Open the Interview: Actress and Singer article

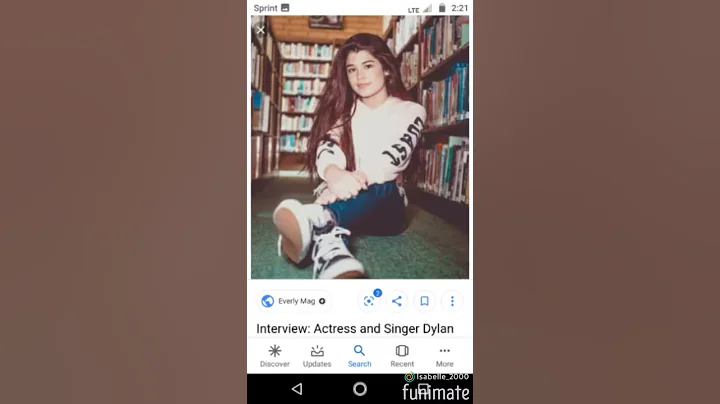pos(355,328)
